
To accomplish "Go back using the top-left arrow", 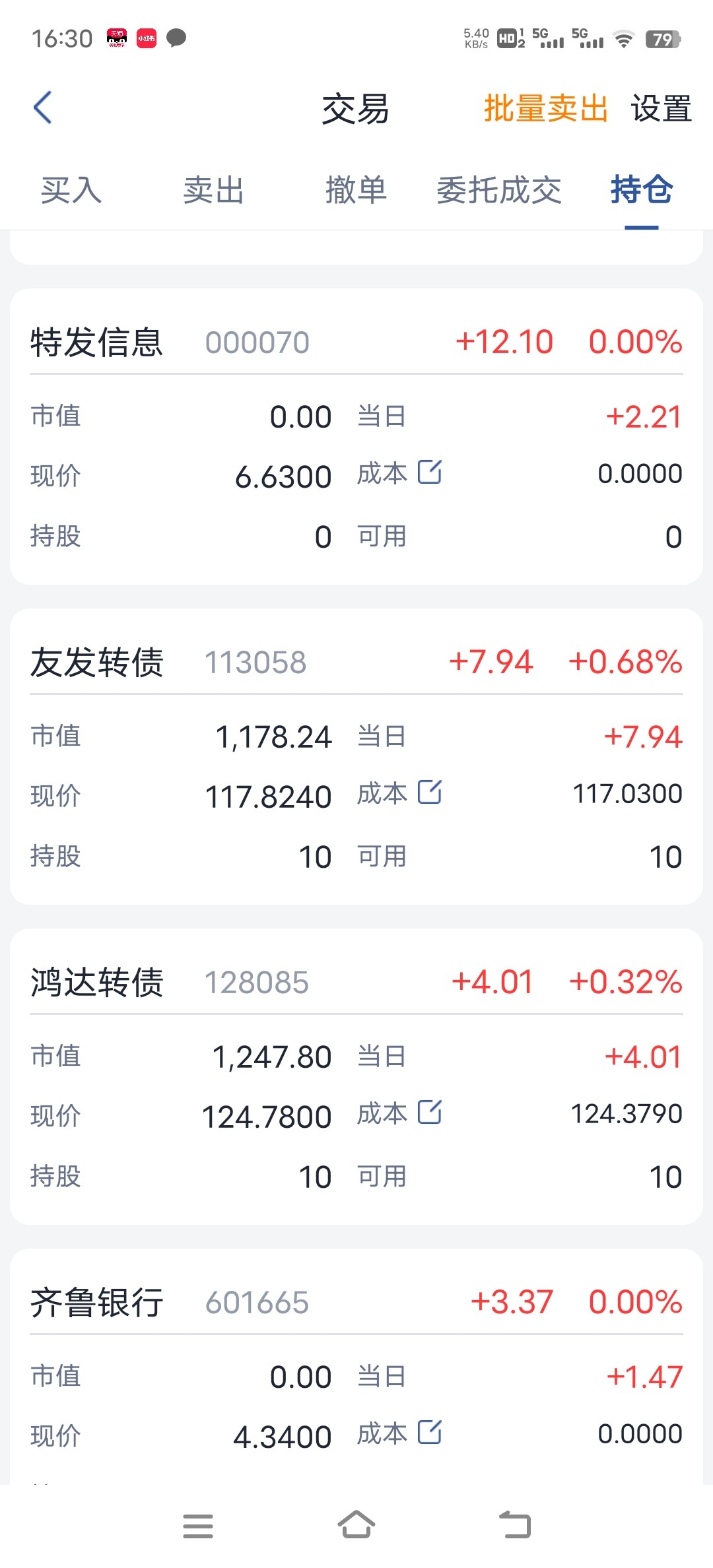I will click(x=43, y=108).
